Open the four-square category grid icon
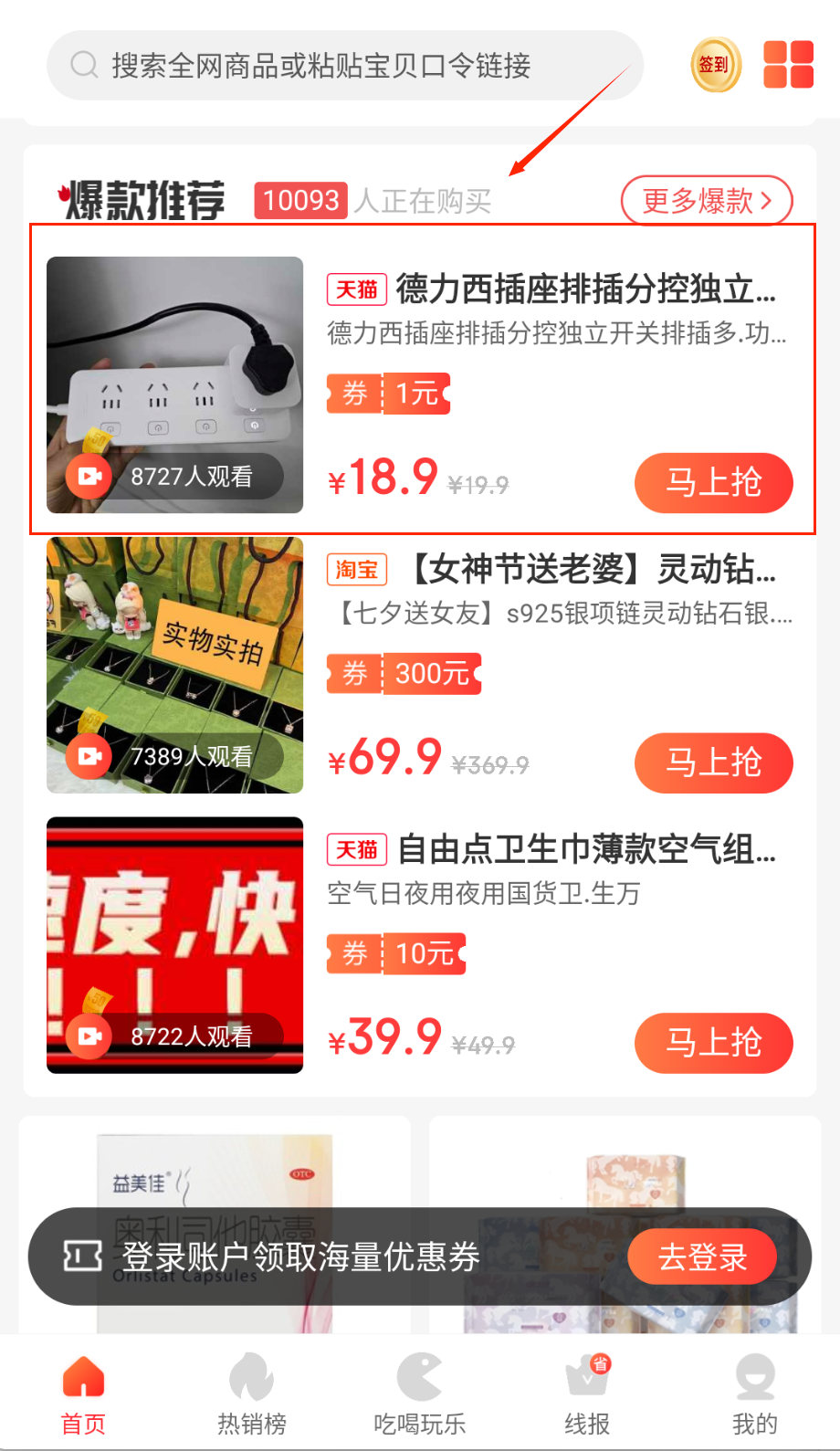Screen dimensions: 840x1451 [x=788, y=65]
